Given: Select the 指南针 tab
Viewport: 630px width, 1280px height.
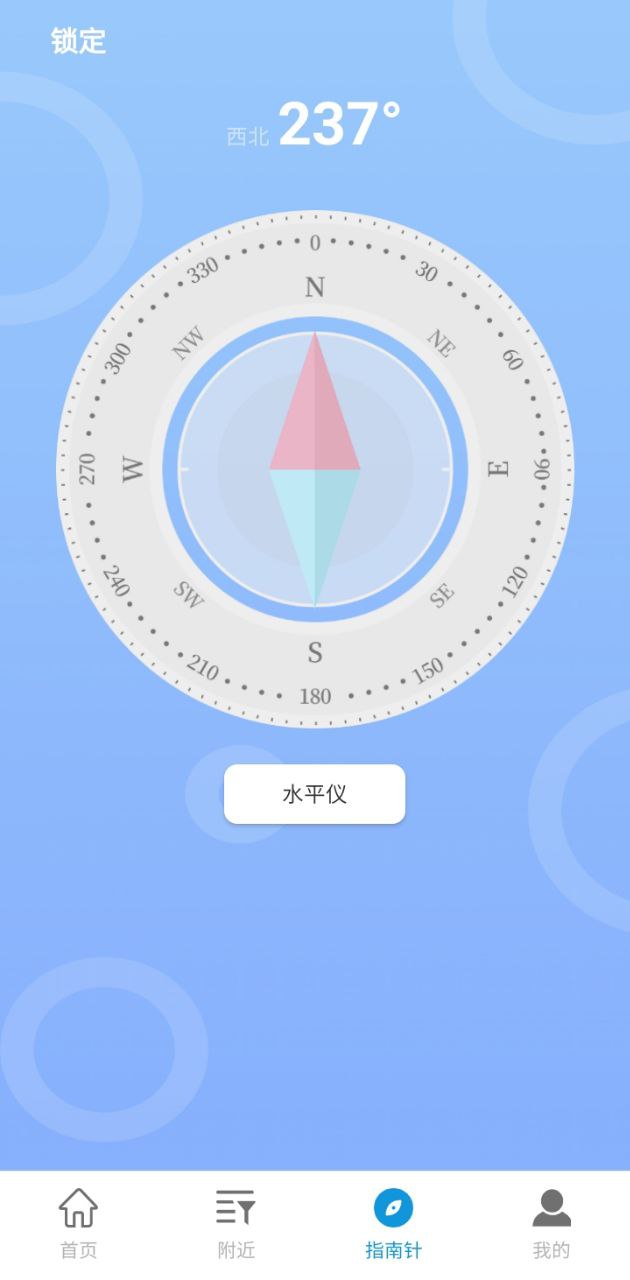Looking at the screenshot, I should (x=393, y=1222).
